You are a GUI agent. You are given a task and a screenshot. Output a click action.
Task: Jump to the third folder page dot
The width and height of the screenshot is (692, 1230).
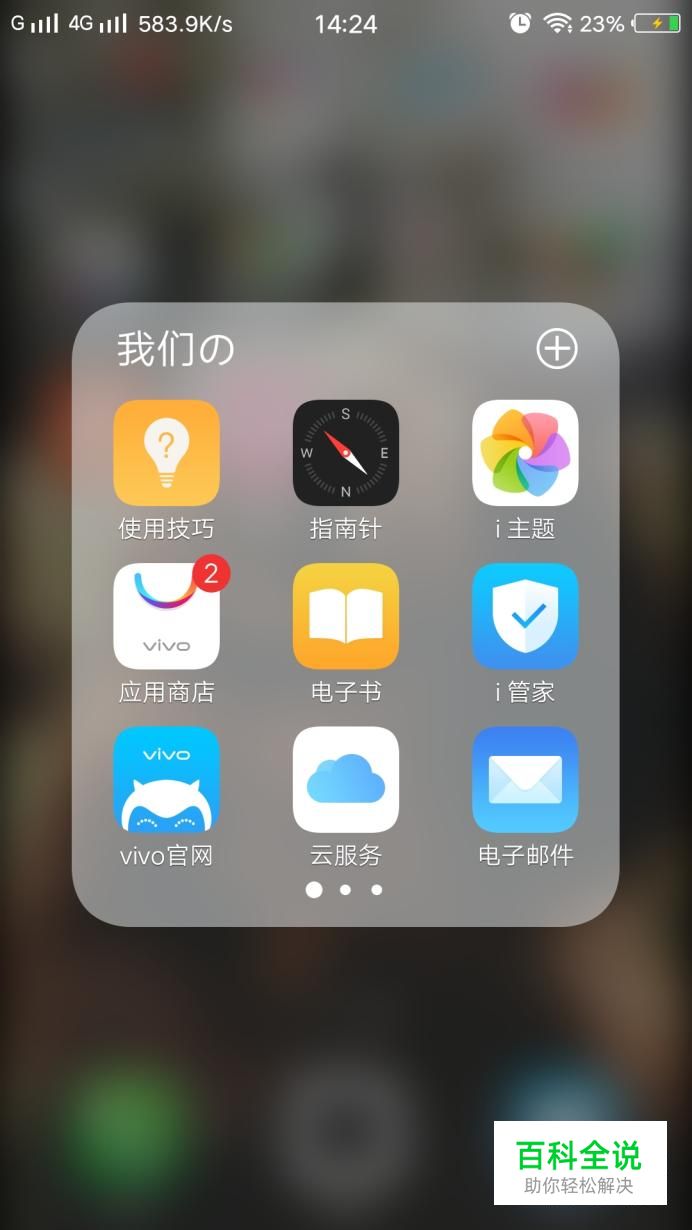pyautogui.click(x=377, y=889)
